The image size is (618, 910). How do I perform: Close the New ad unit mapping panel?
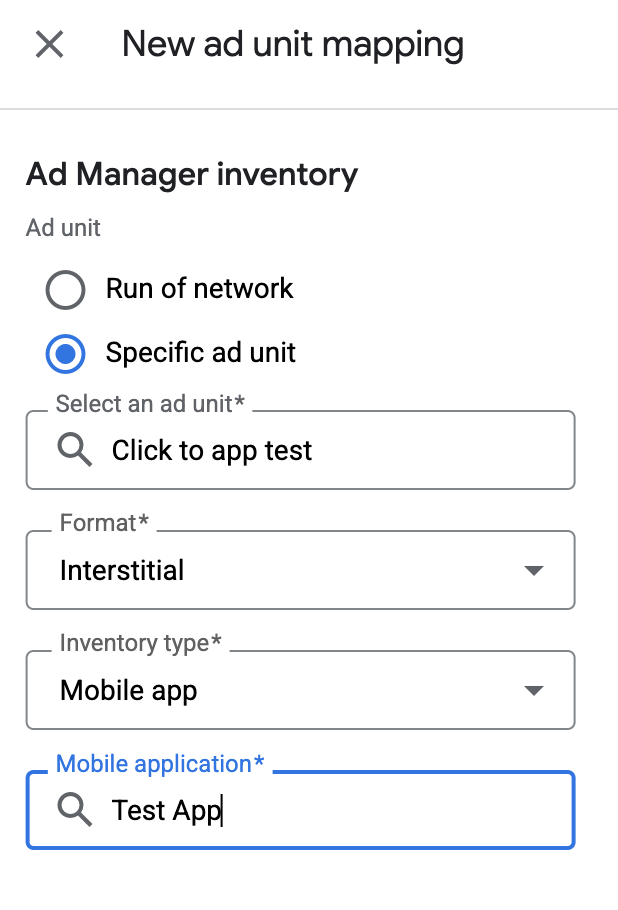tap(49, 45)
